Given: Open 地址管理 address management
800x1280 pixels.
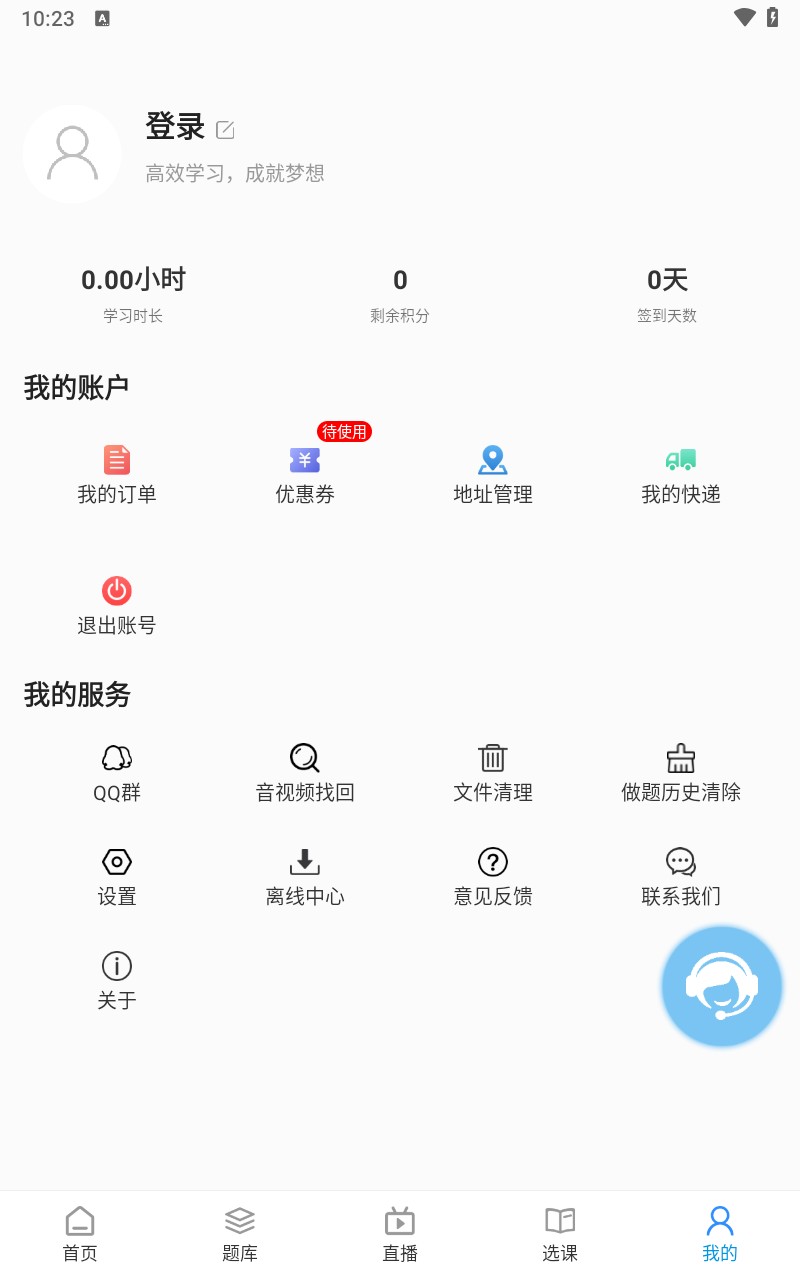Looking at the screenshot, I should pyautogui.click(x=492, y=472).
